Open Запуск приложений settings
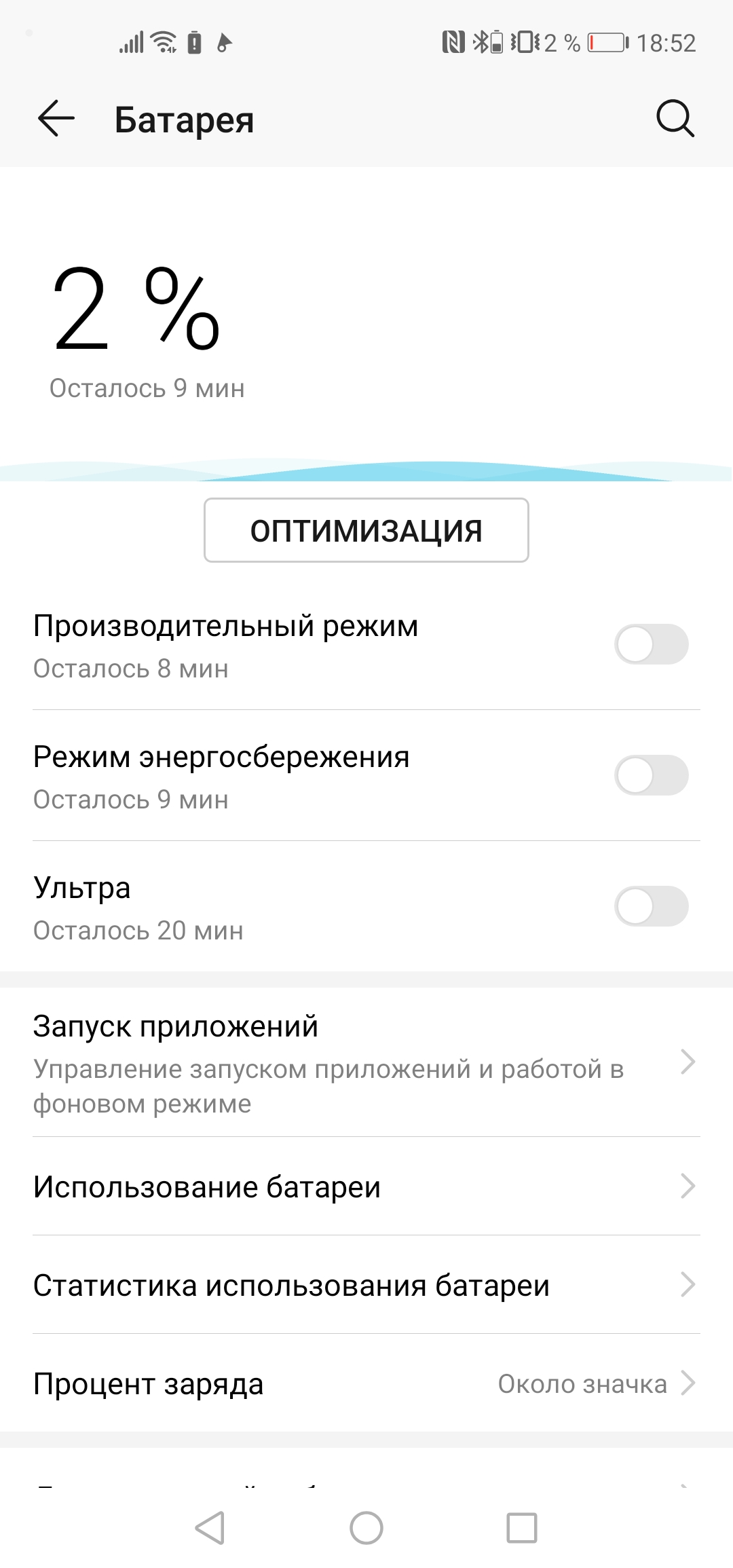Screen dimensions: 733x1568 (366, 1063)
